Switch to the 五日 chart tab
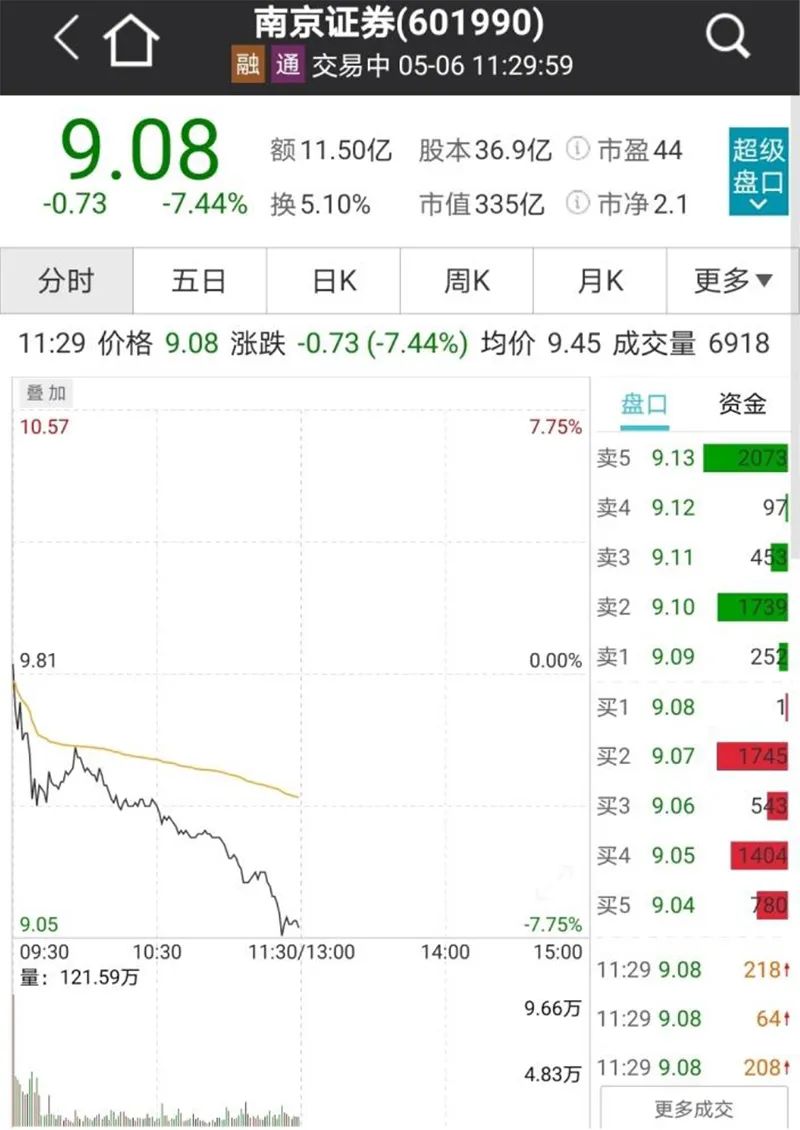This screenshot has height=1130, width=800. point(199,281)
